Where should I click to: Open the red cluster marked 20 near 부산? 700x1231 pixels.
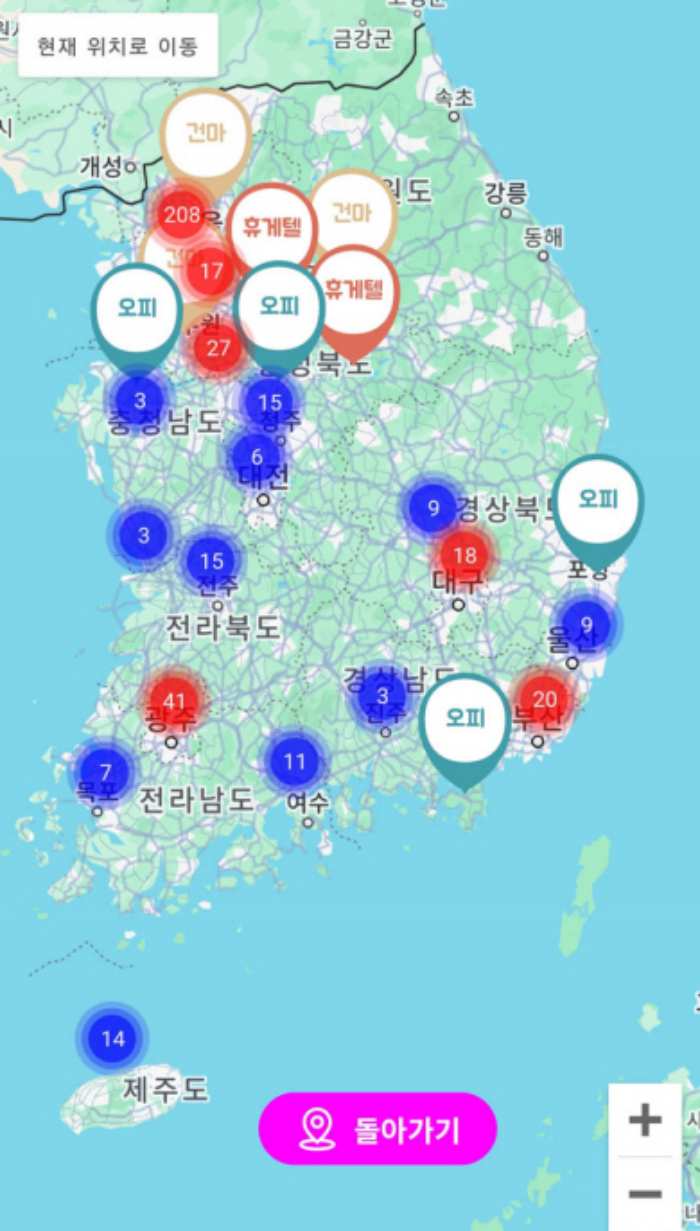(x=545, y=699)
